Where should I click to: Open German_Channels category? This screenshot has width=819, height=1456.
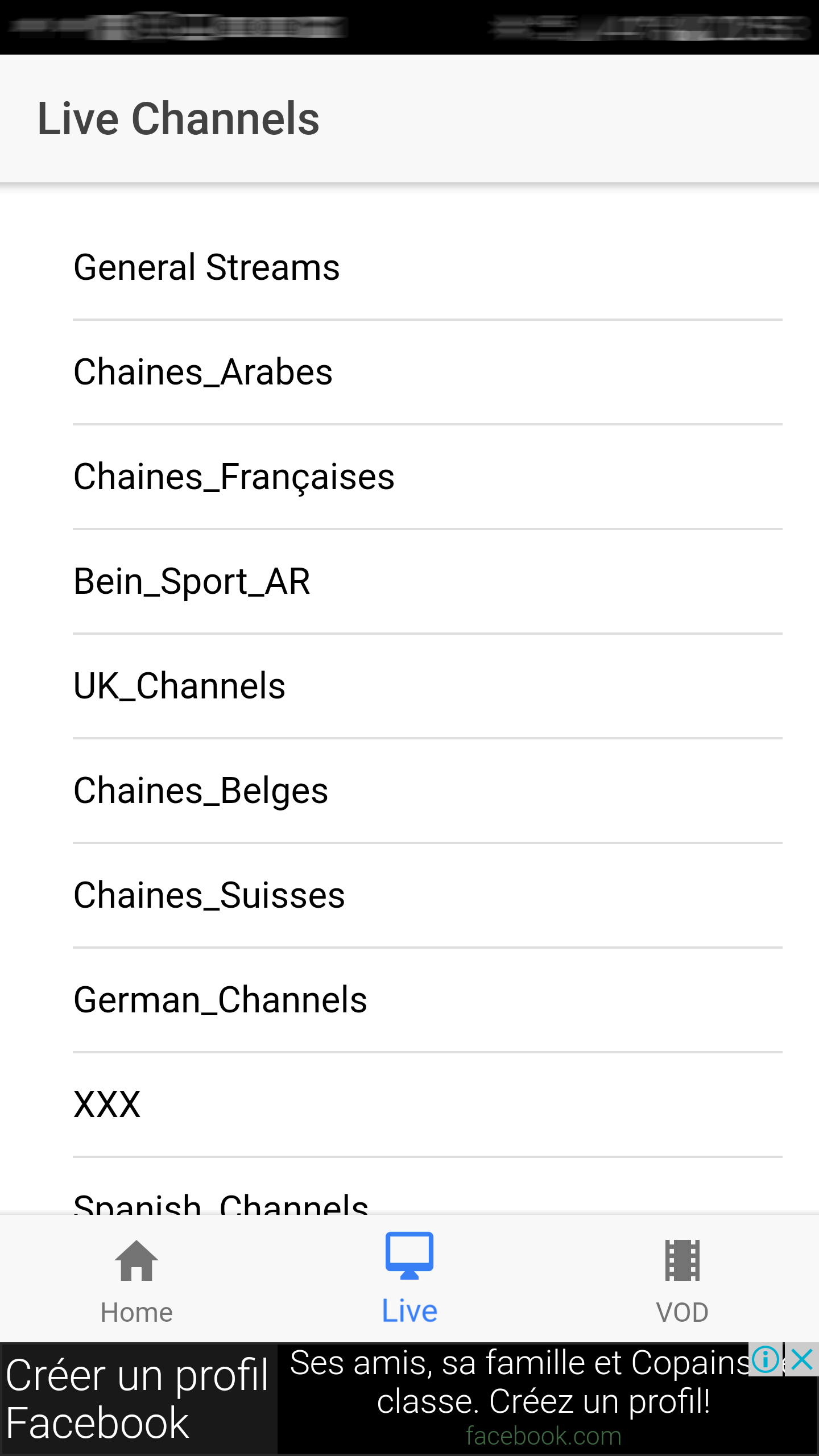click(221, 999)
